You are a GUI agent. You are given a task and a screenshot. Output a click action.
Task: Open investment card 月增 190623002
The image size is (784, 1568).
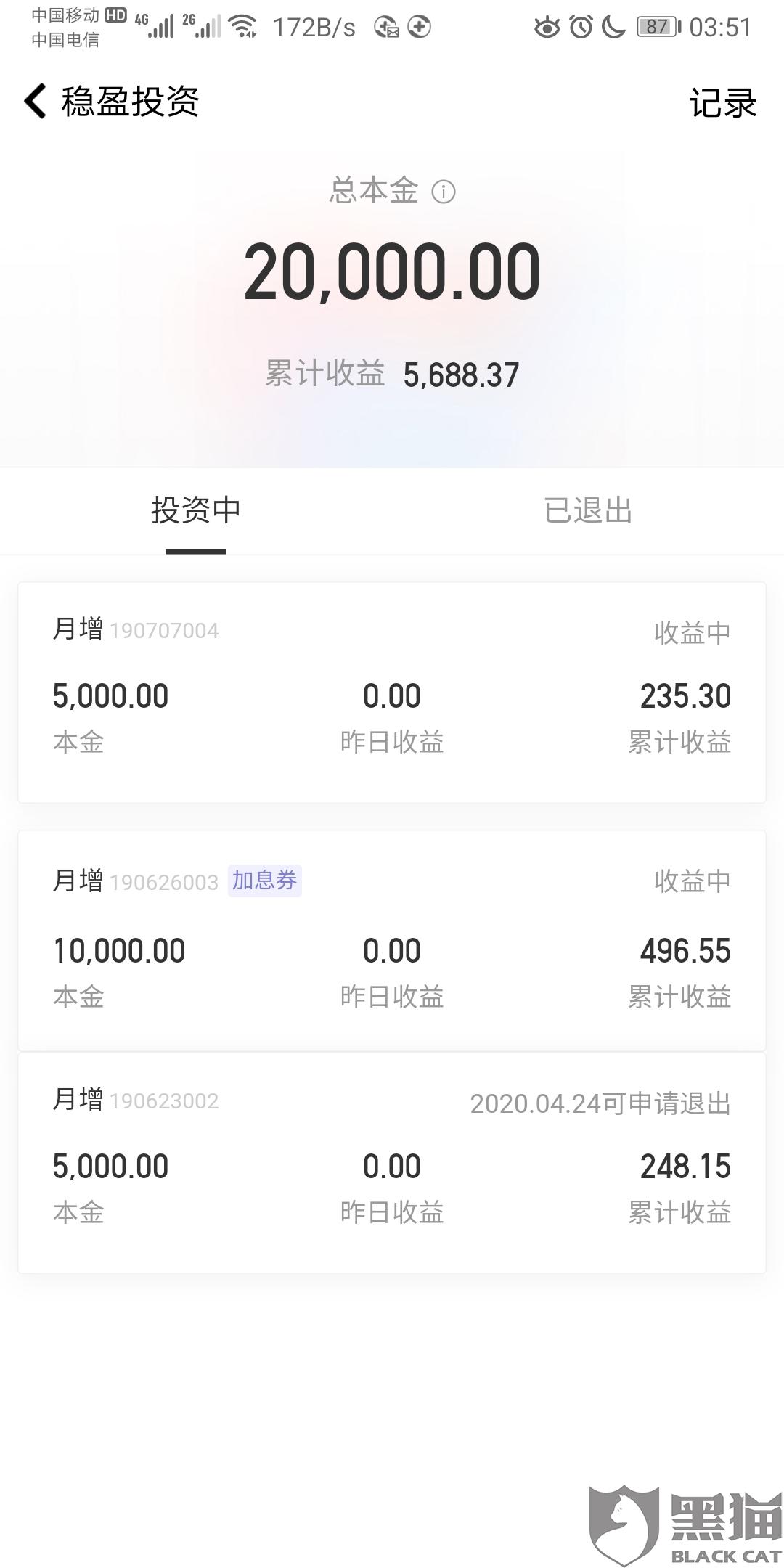pyautogui.click(x=392, y=1163)
